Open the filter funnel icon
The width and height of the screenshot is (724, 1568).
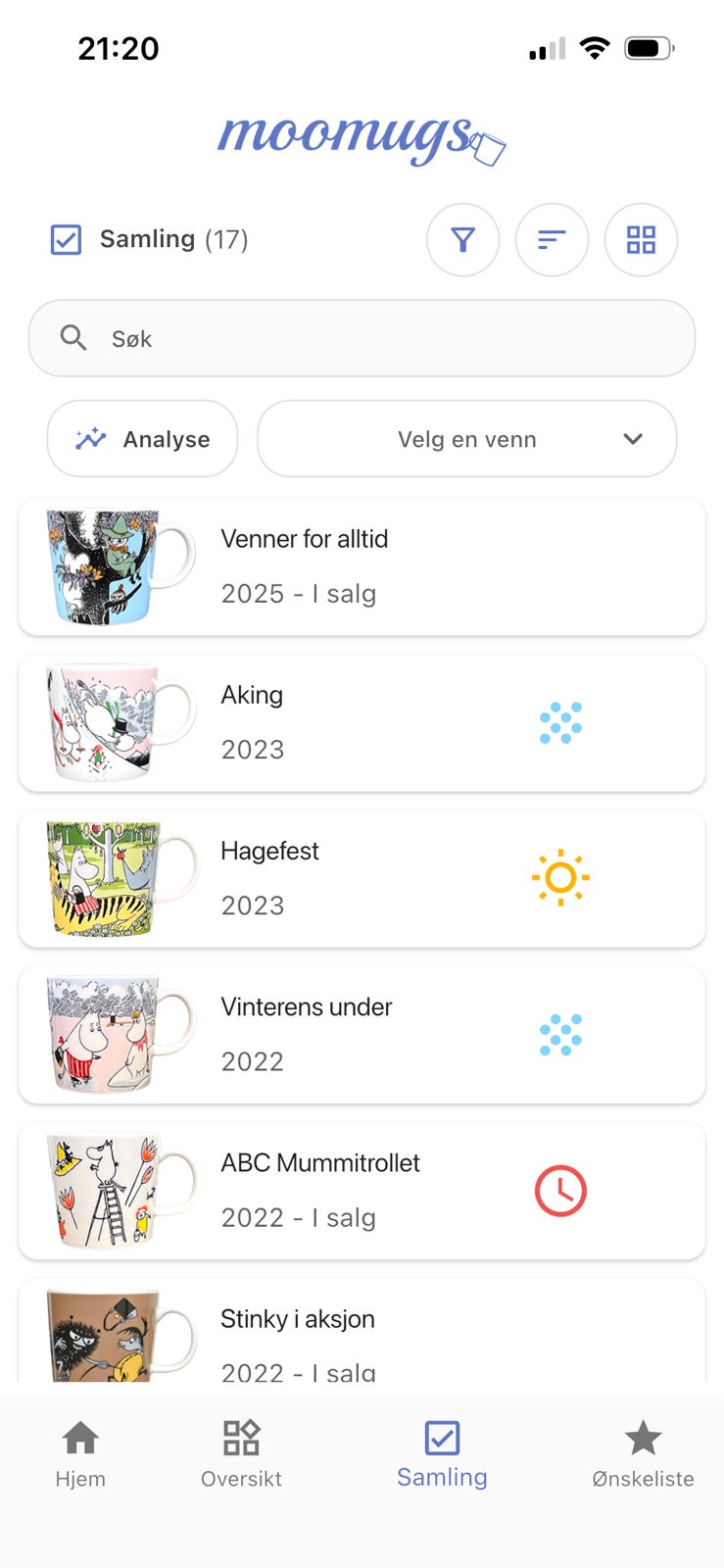[462, 239]
